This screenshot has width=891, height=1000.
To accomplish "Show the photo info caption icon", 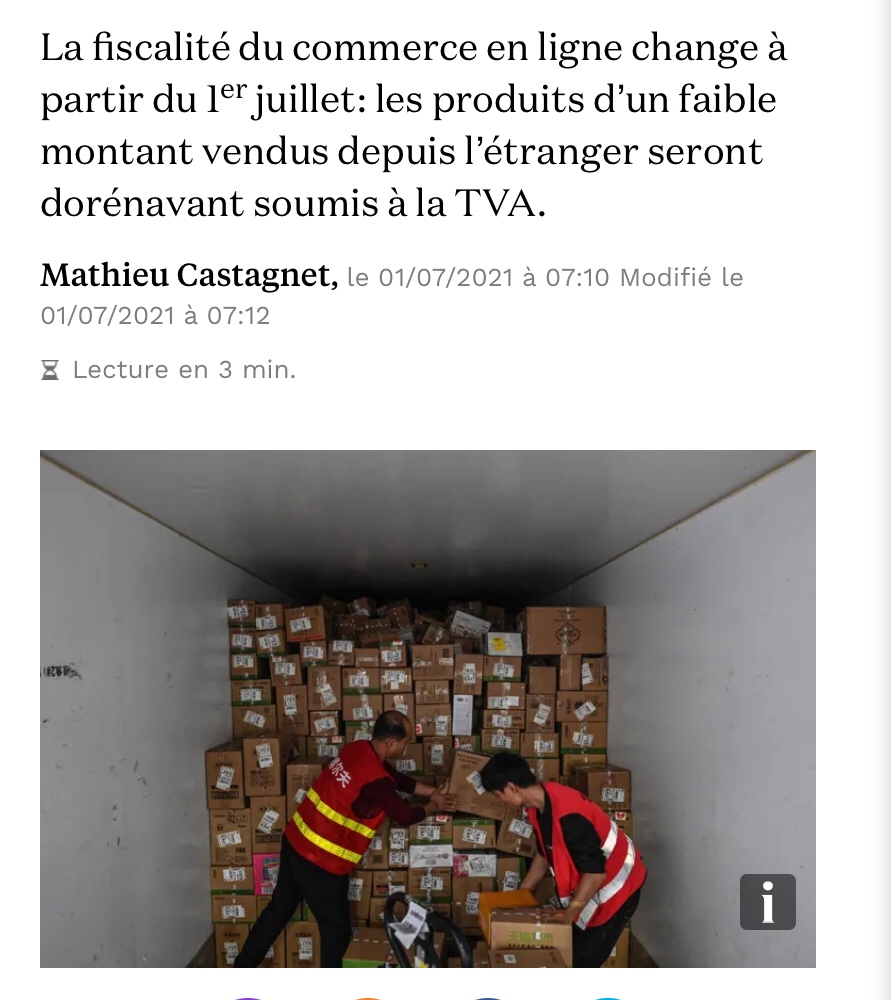I will click(x=767, y=902).
